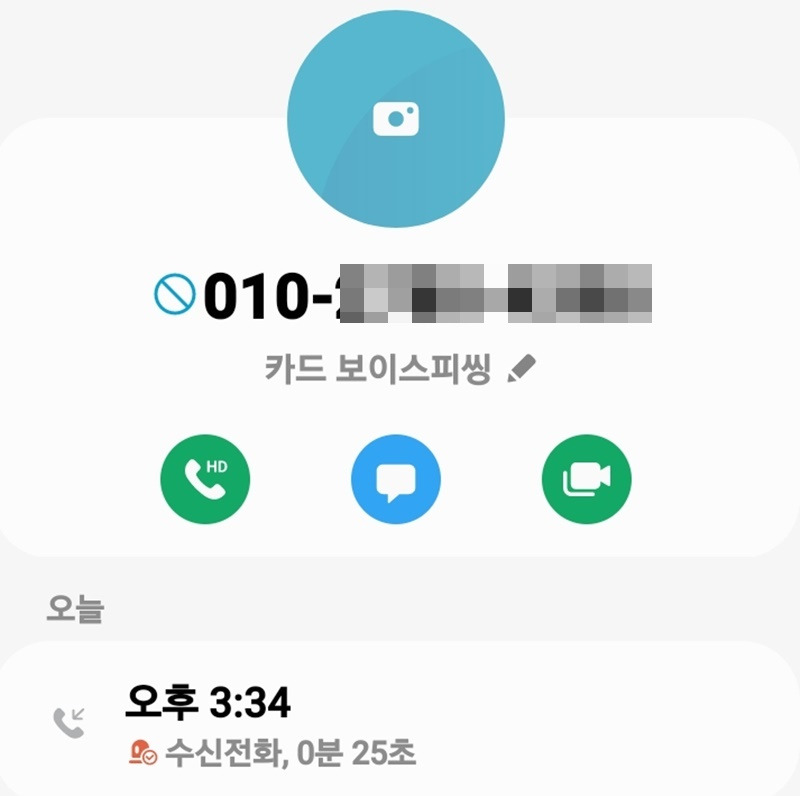Tap the camera icon to add contact photo
The height and width of the screenshot is (796, 800).
[x=396, y=120]
